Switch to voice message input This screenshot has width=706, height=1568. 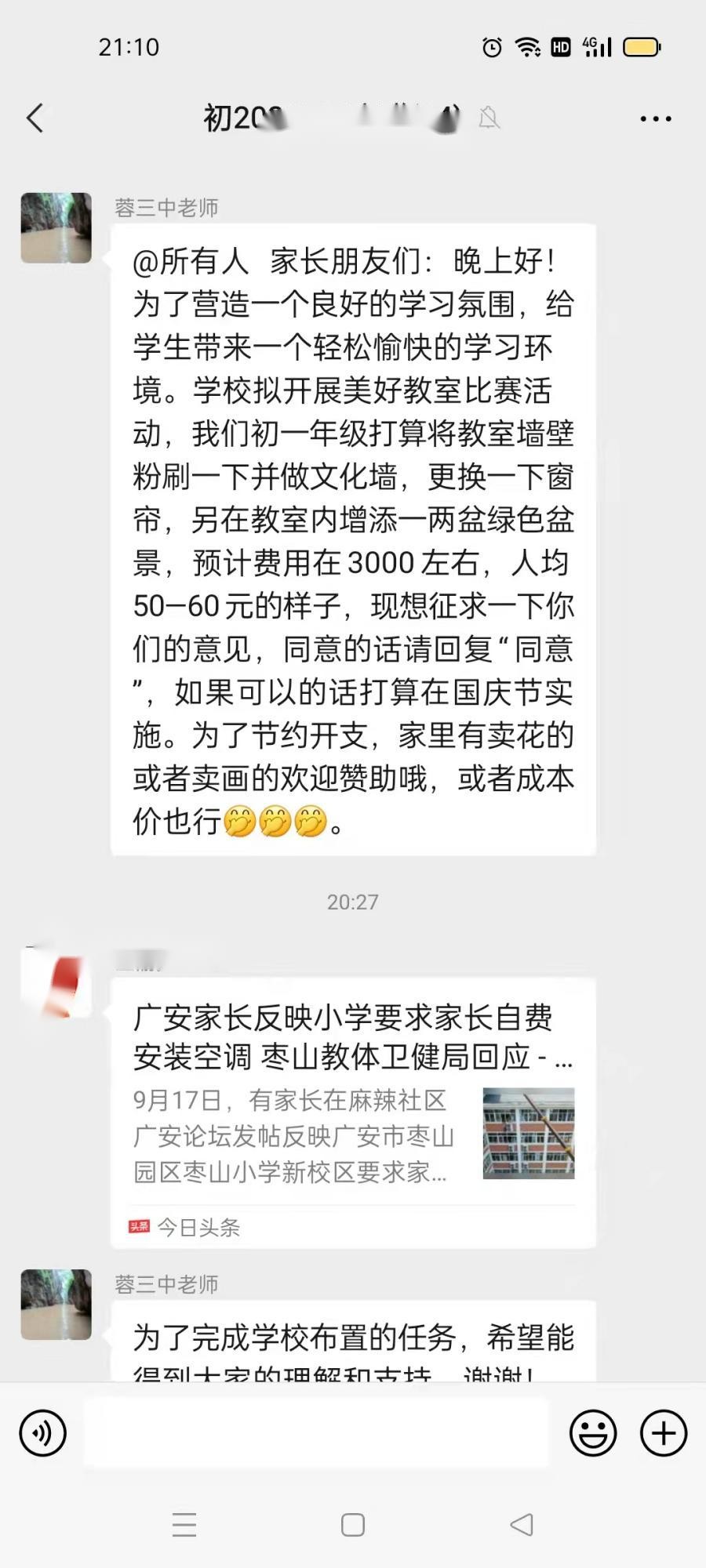(x=43, y=1433)
